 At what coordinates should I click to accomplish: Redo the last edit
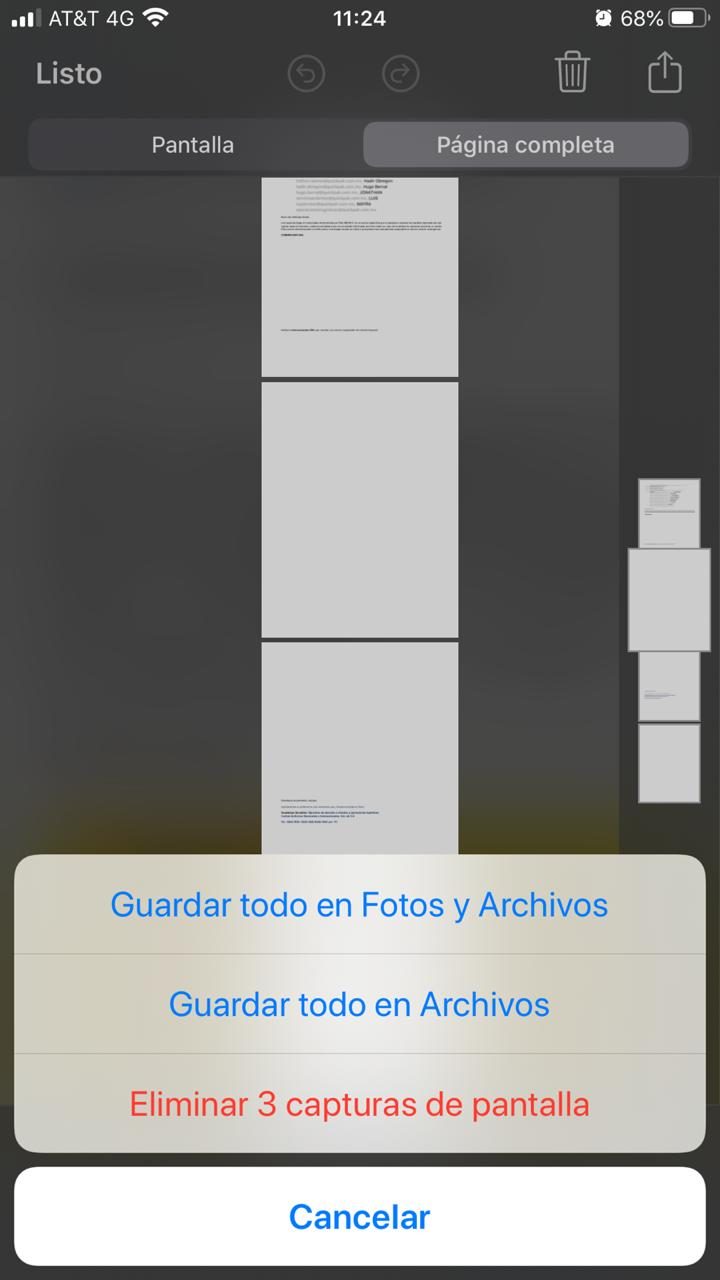(400, 74)
